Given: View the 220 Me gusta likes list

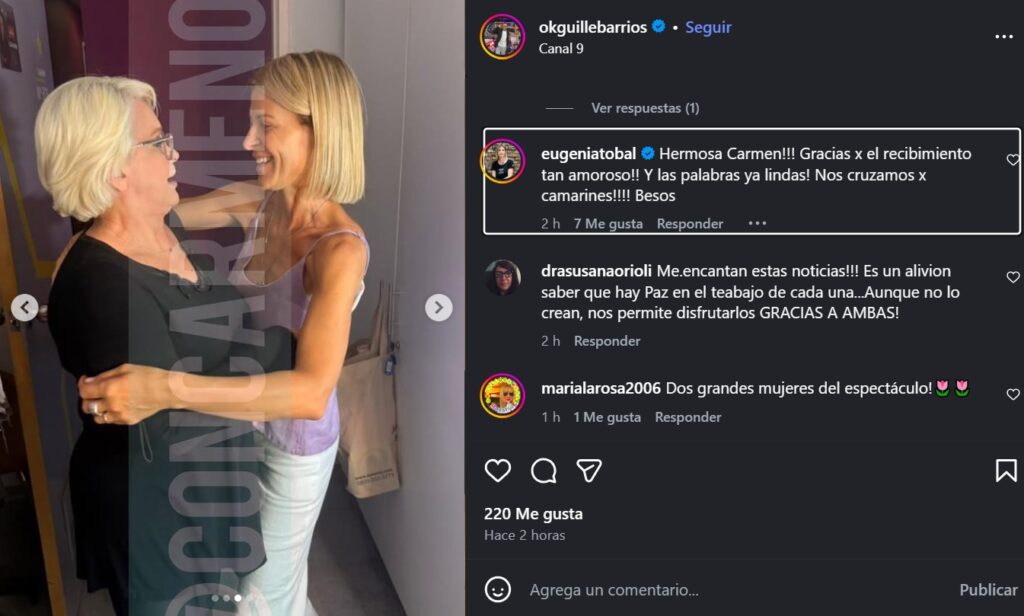Looking at the screenshot, I should click(533, 514).
